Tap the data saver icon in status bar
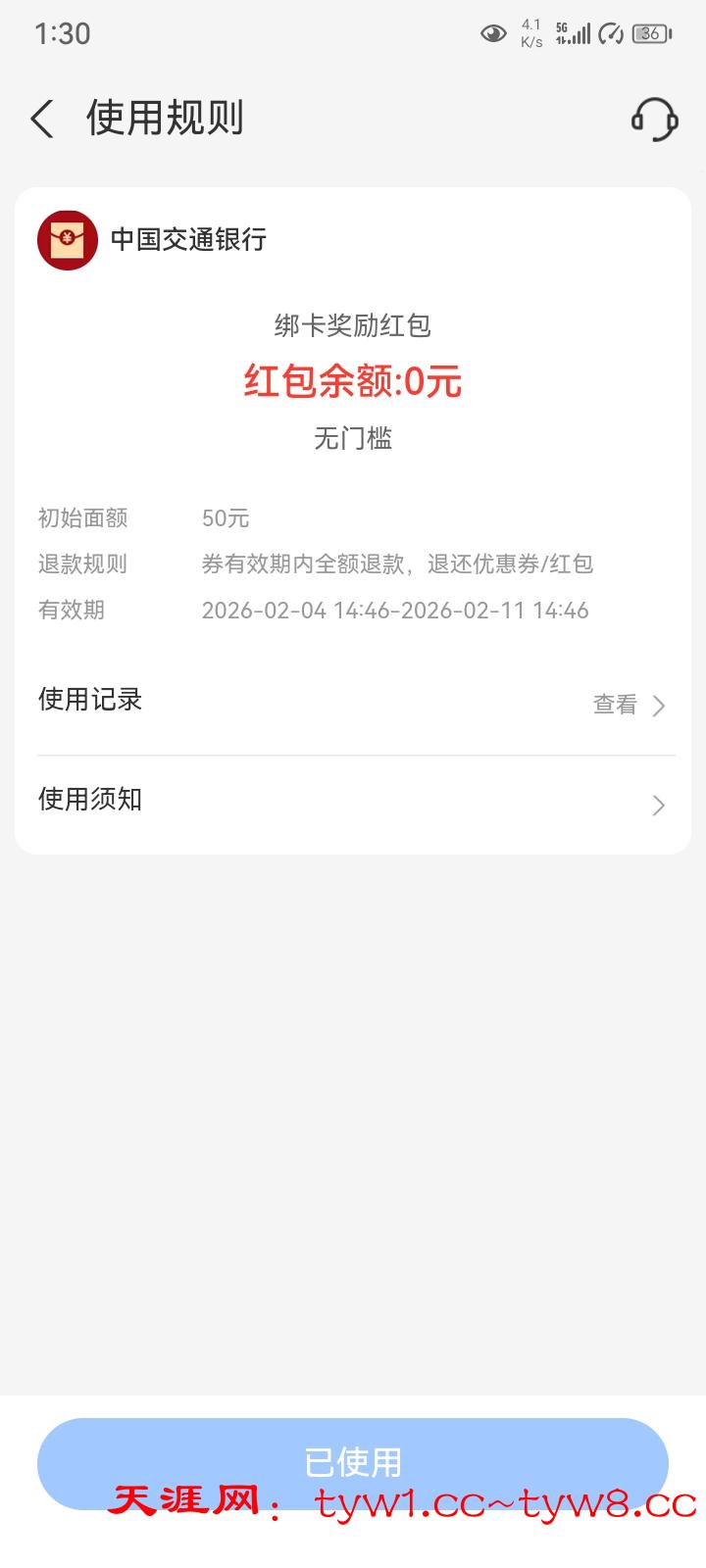 612,32
